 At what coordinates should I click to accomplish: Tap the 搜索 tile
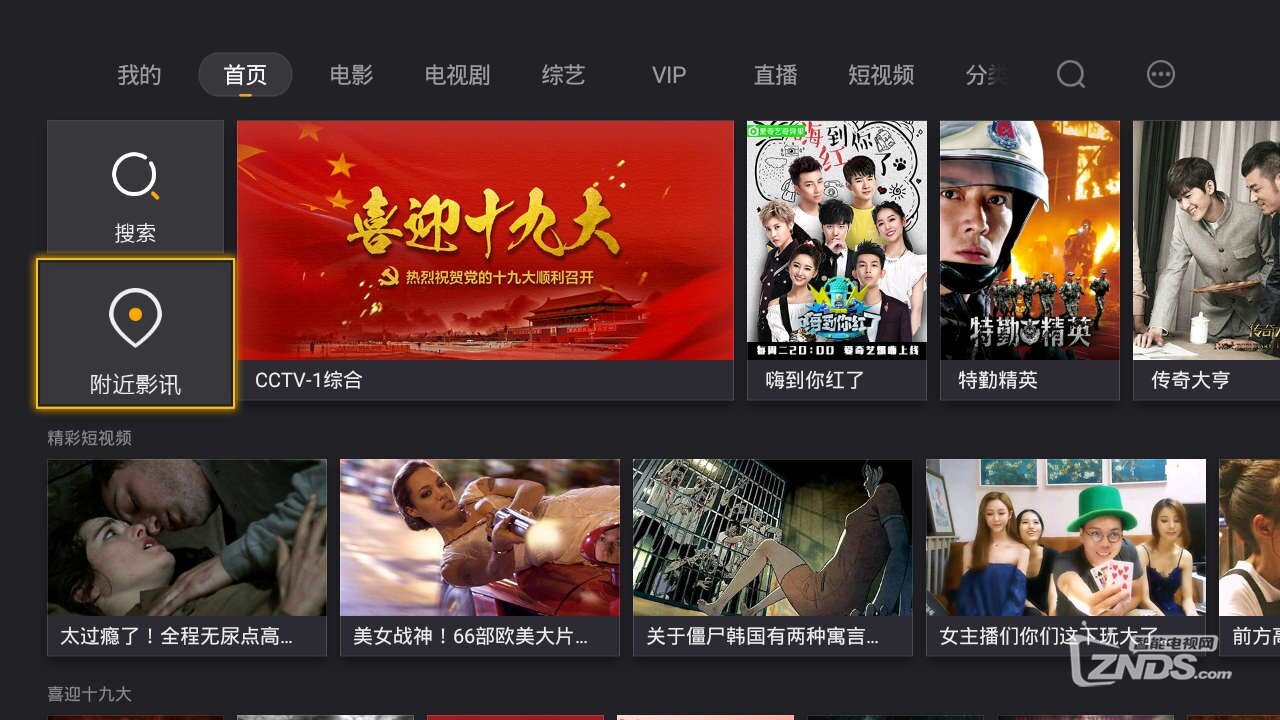pos(135,186)
